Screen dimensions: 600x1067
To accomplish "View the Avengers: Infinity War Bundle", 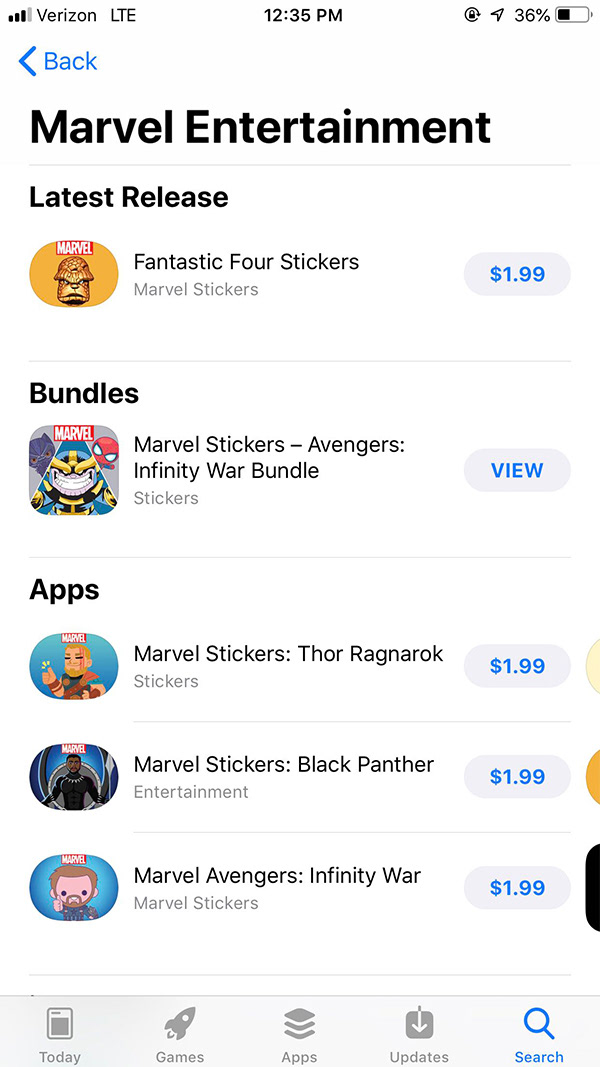I will [517, 470].
